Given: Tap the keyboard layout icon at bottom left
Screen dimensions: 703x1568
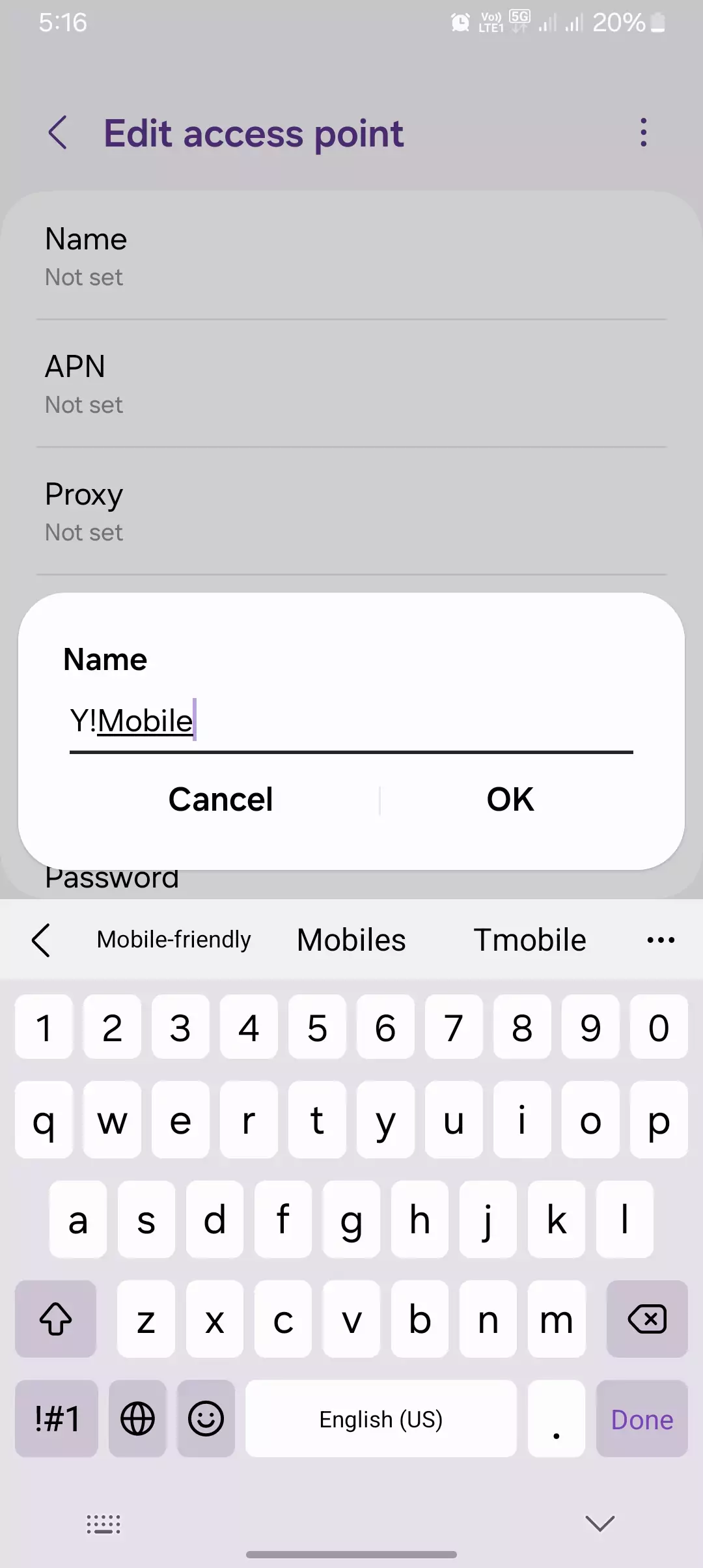Looking at the screenshot, I should 103,1524.
